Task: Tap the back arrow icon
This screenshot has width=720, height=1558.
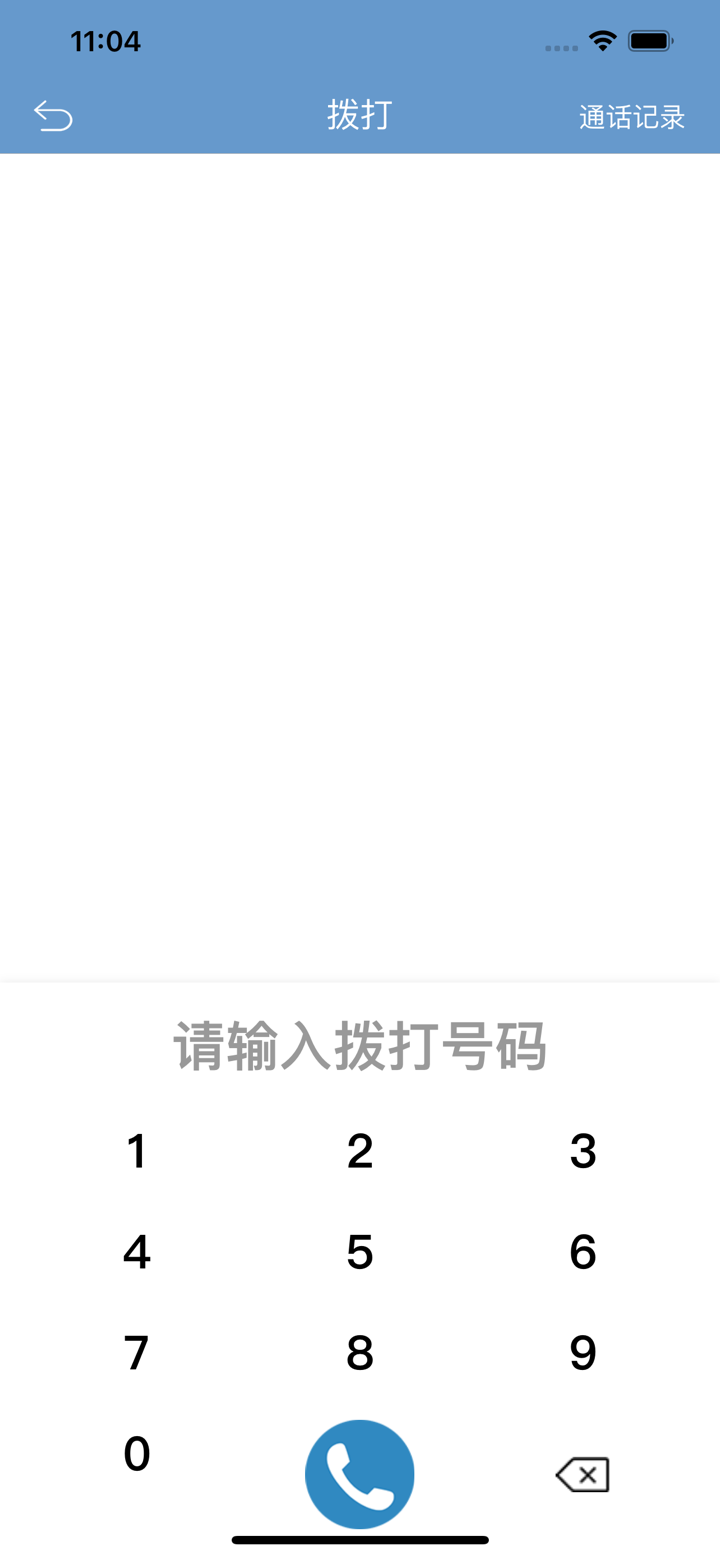Action: click(54, 115)
